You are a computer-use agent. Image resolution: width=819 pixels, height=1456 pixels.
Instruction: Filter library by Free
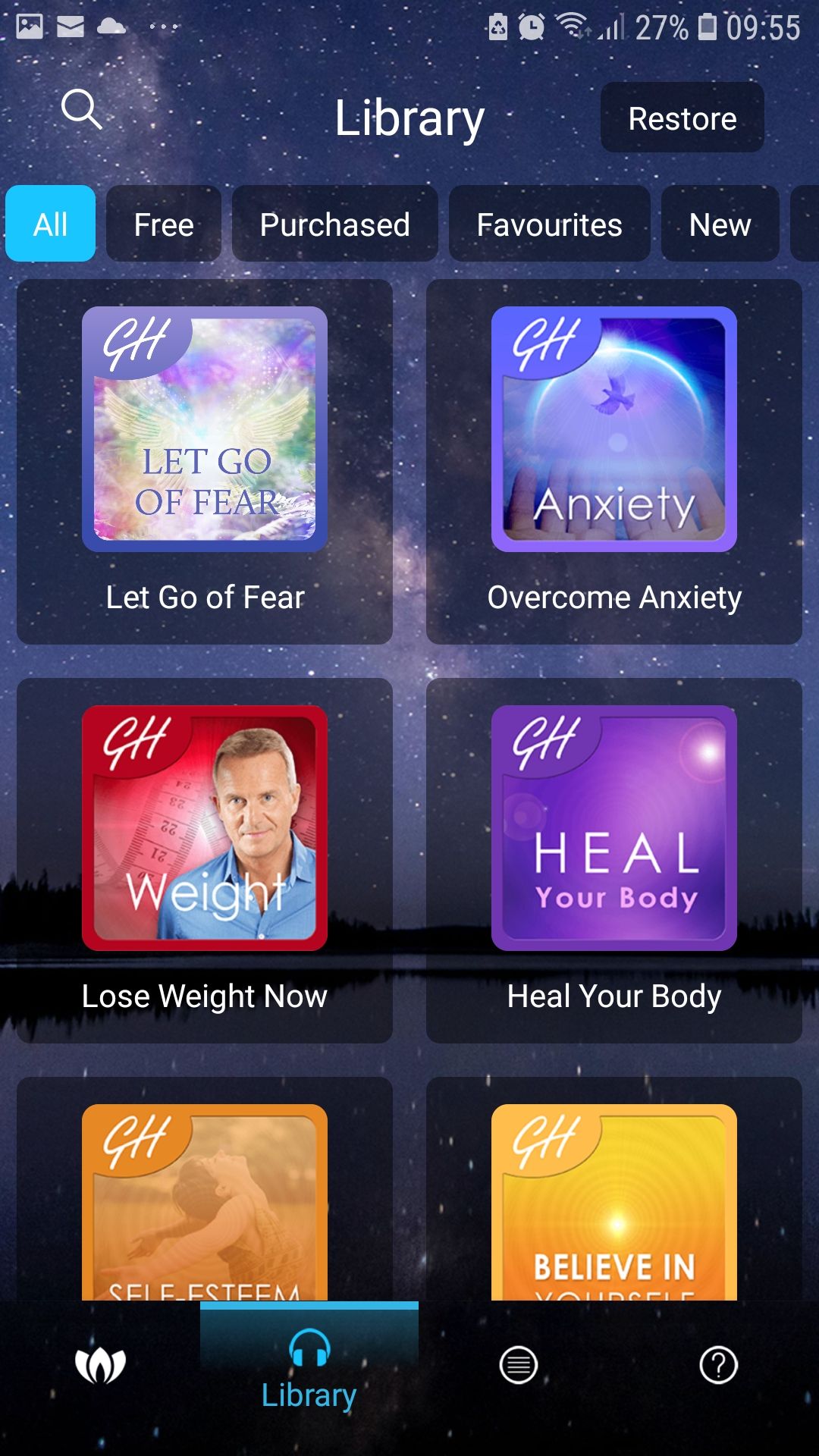point(164,224)
